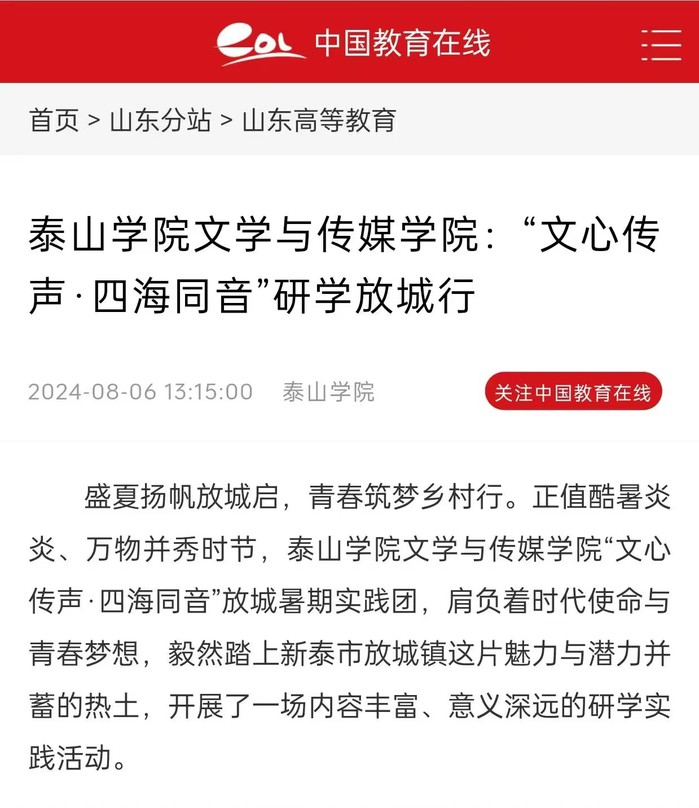Follow via 关注中国教育在线 button
The width and height of the screenshot is (699, 808).
pyautogui.click(x=573, y=392)
